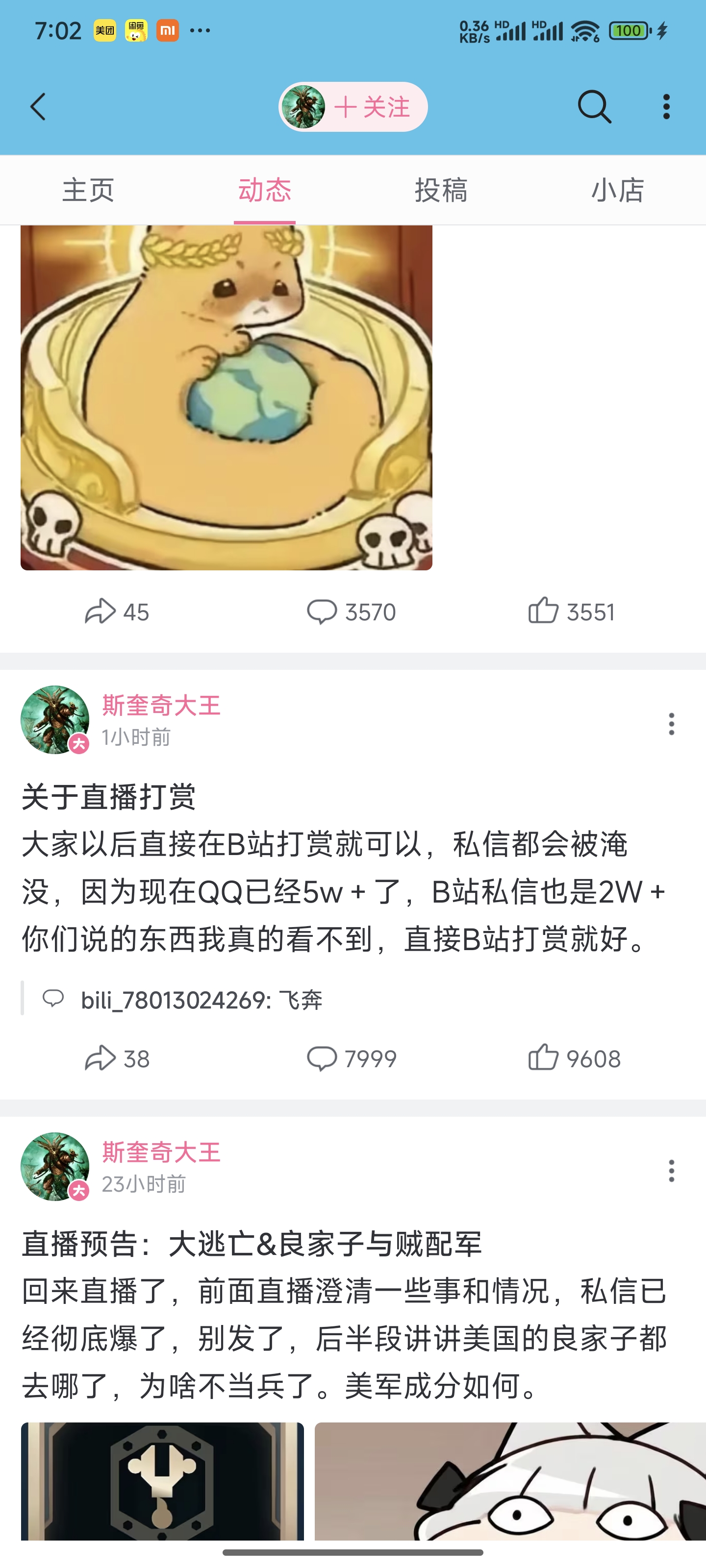Share the post with 45 shares
Viewport: 706px width, 1568px height.
(117, 612)
